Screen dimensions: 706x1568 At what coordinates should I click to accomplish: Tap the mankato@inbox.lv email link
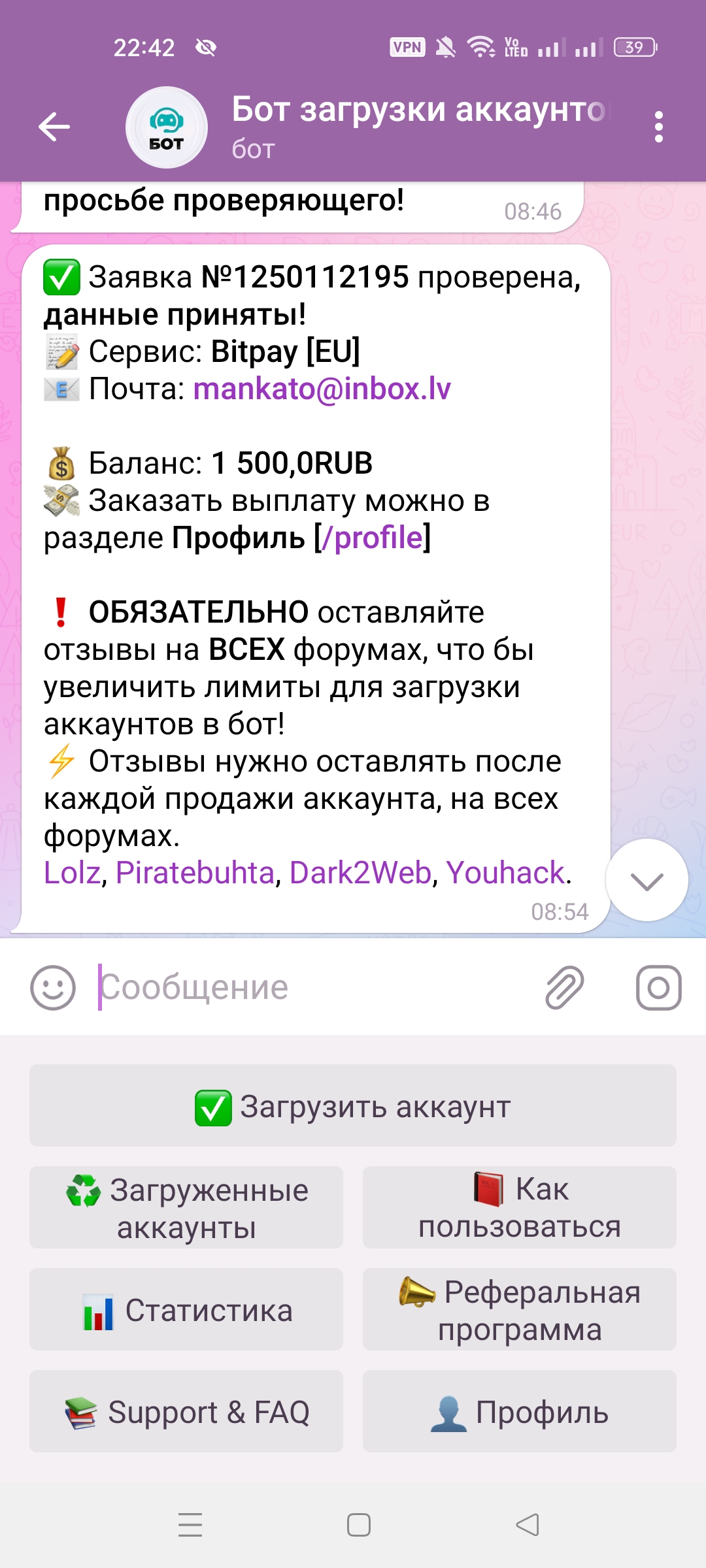pyautogui.click(x=322, y=389)
